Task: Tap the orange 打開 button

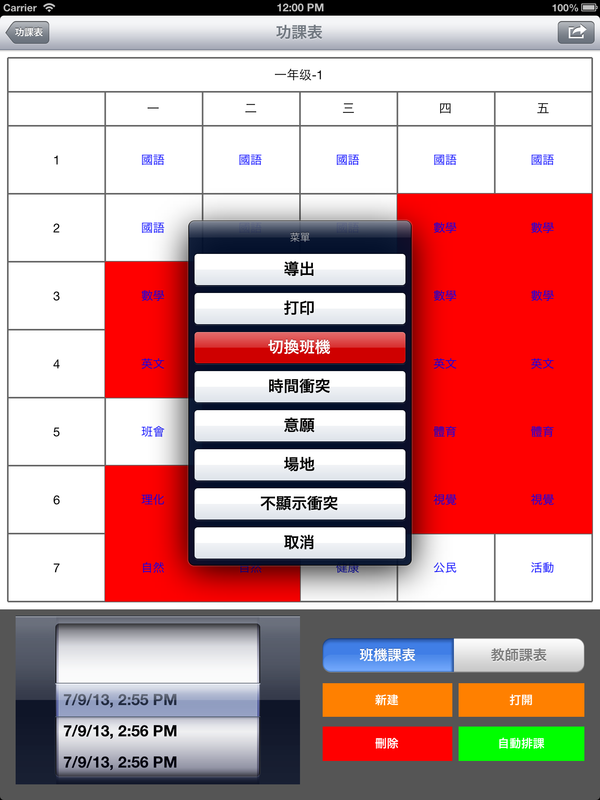Action: 521,700
